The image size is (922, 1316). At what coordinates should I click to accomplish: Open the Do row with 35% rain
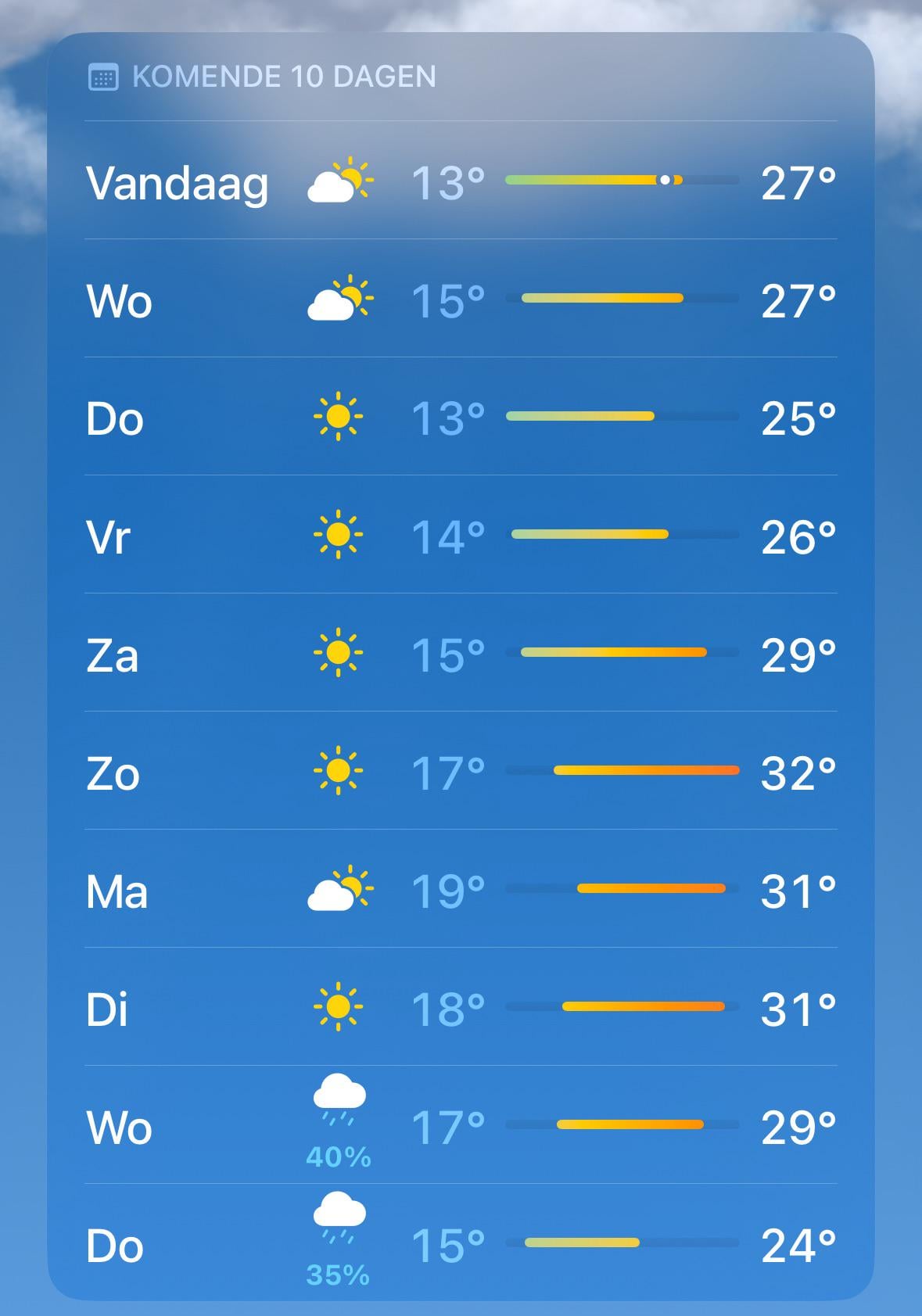pos(461,1242)
